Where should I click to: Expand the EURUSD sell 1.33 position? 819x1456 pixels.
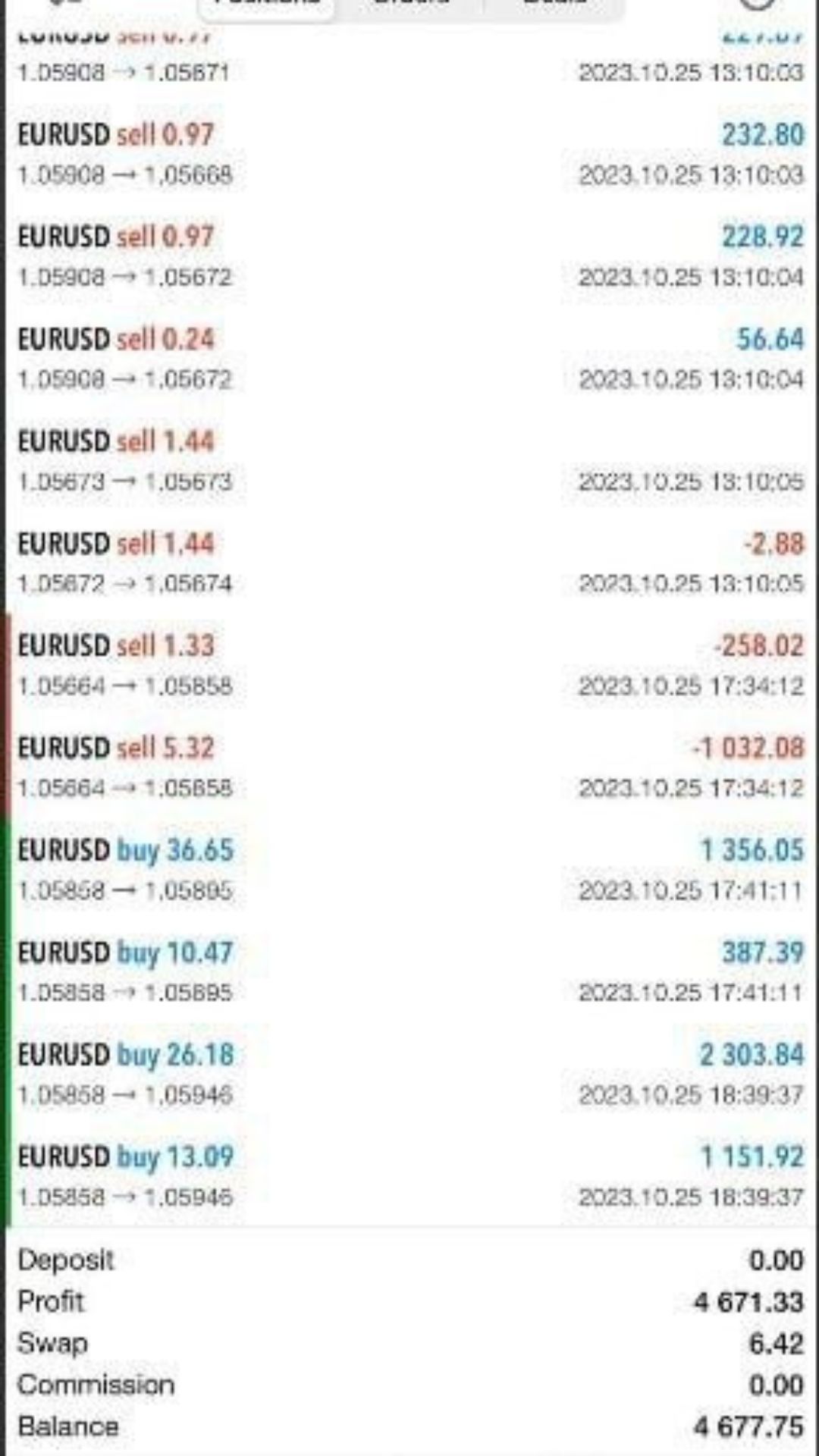click(409, 666)
